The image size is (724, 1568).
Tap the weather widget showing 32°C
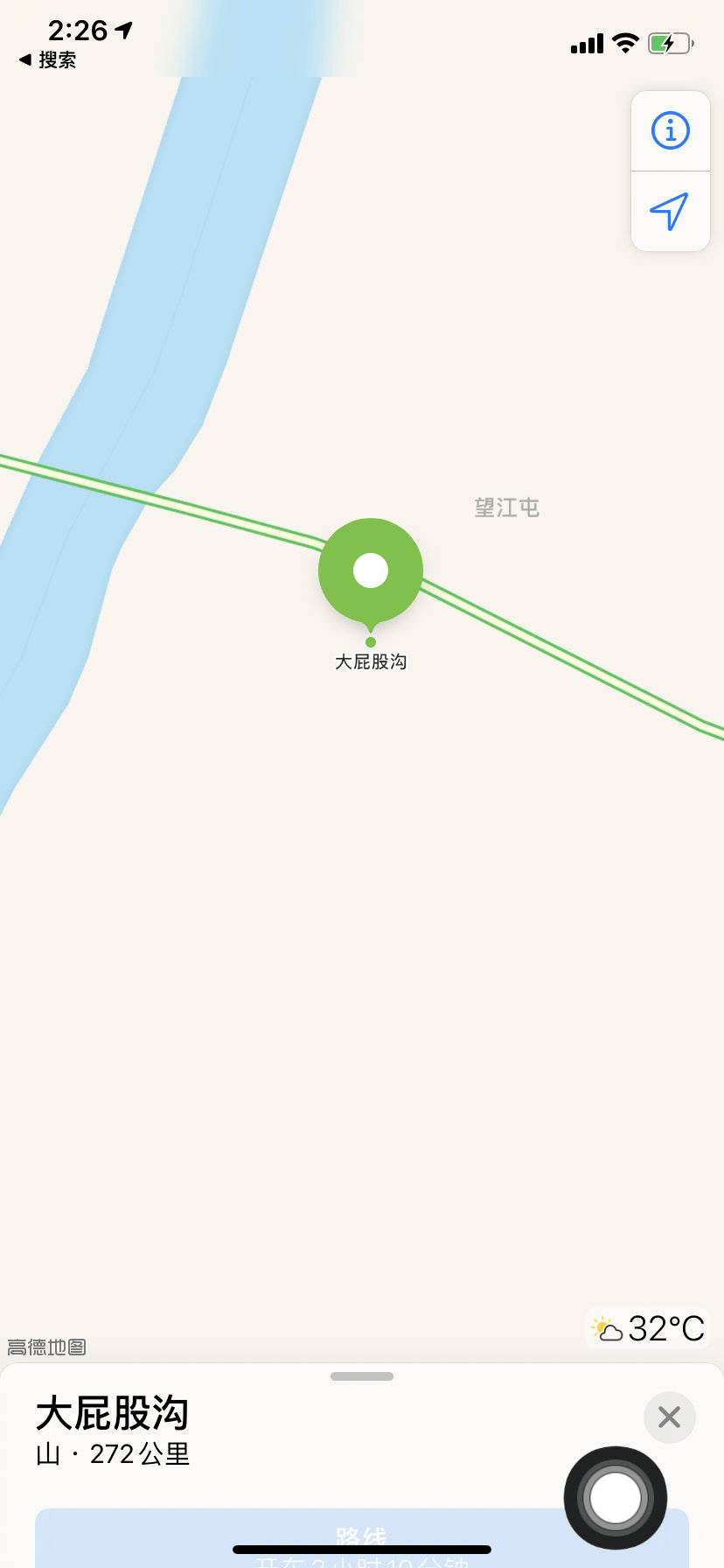(x=647, y=1328)
